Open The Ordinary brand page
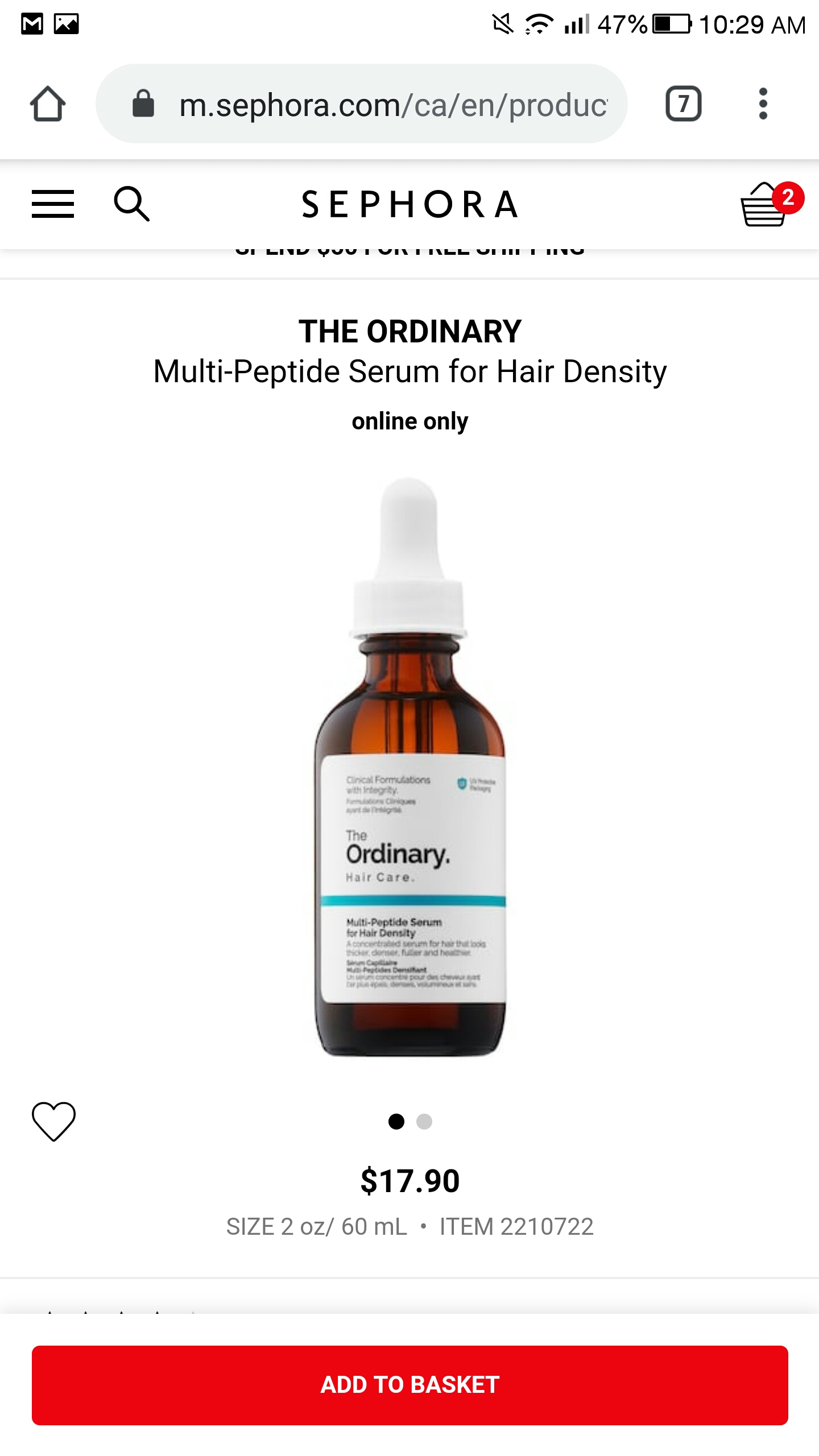The image size is (819, 1456). pyautogui.click(x=409, y=332)
